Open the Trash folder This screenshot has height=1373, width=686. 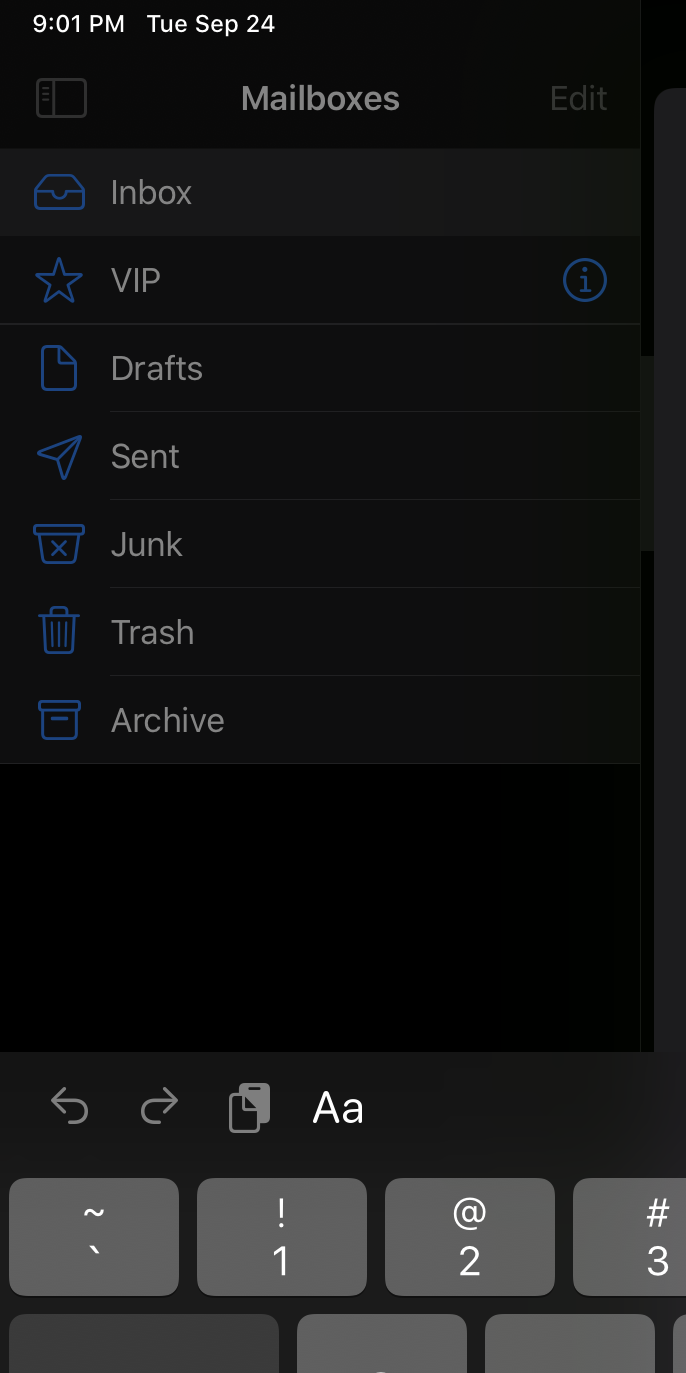point(152,632)
